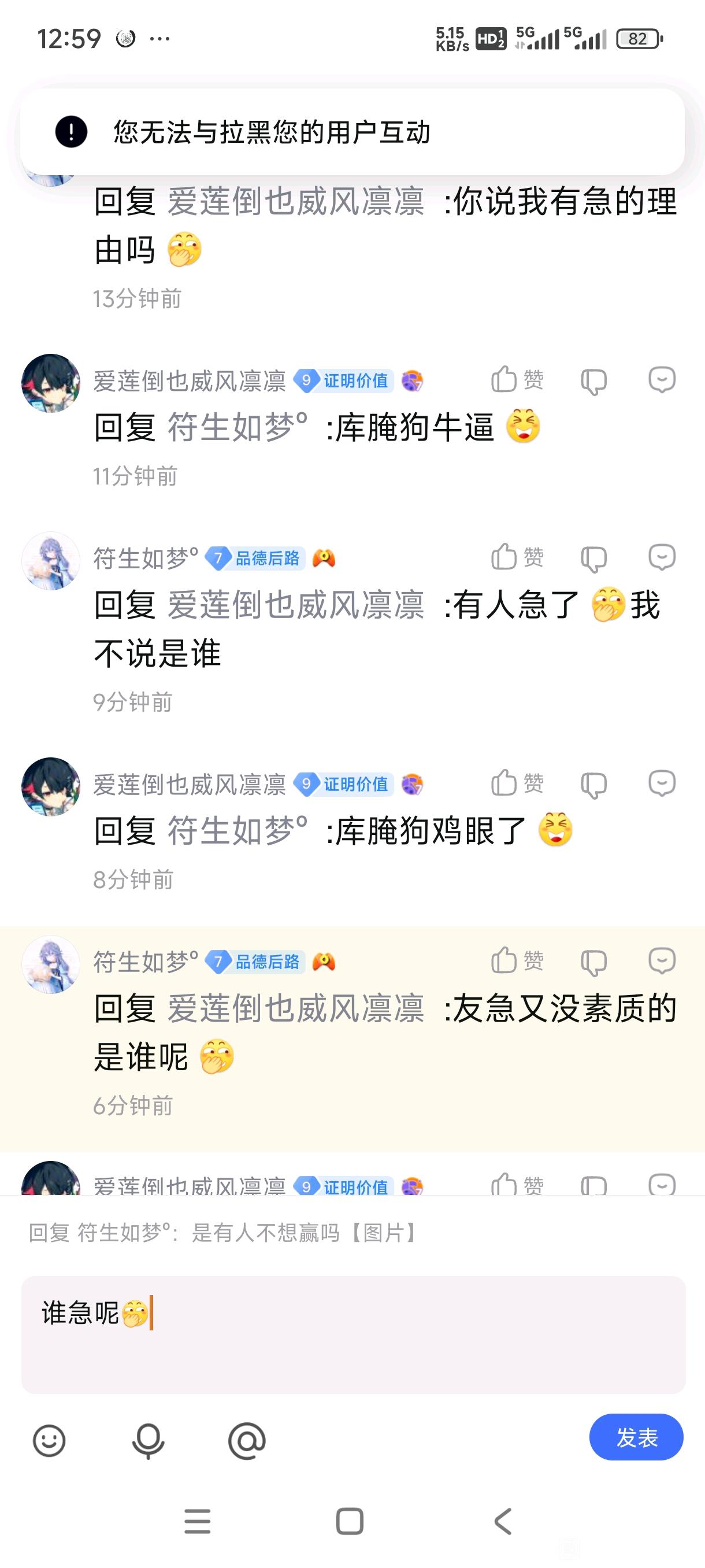The height and width of the screenshot is (1568, 705).
Task: Tap the 品德后路 badge on the 6分钟前 comment
Action: (x=255, y=961)
